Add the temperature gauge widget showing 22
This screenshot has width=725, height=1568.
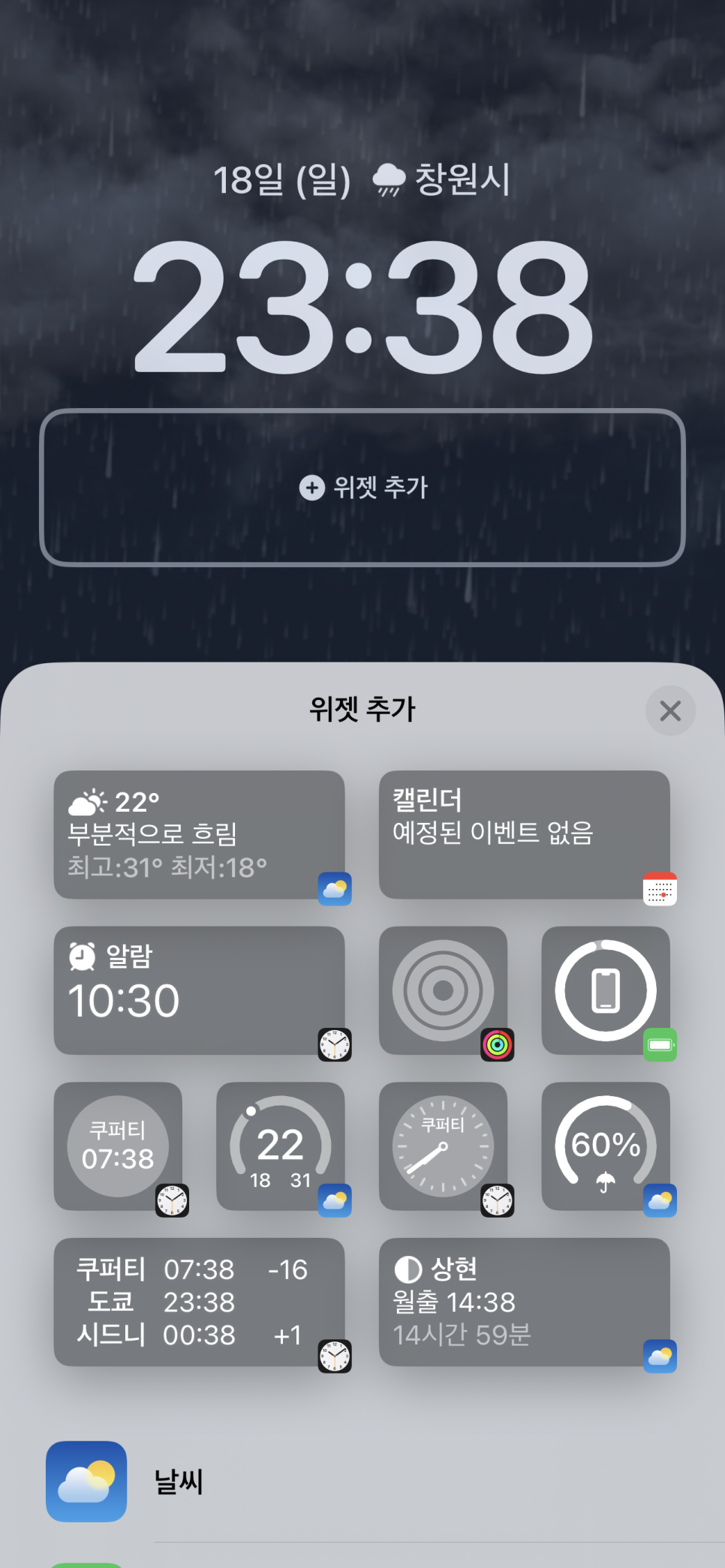[x=280, y=1146]
